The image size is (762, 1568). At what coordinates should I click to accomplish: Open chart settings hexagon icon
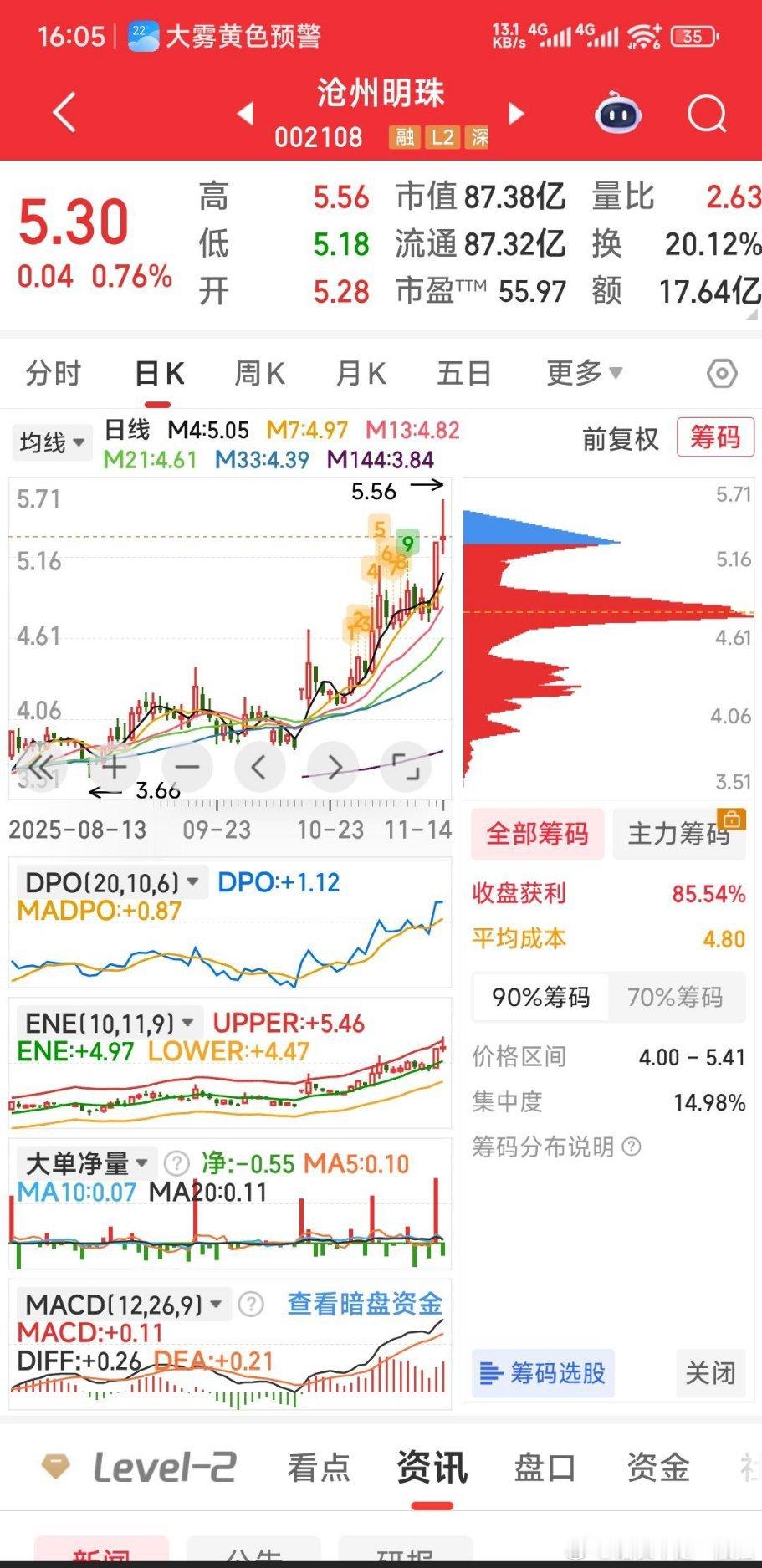(x=721, y=373)
